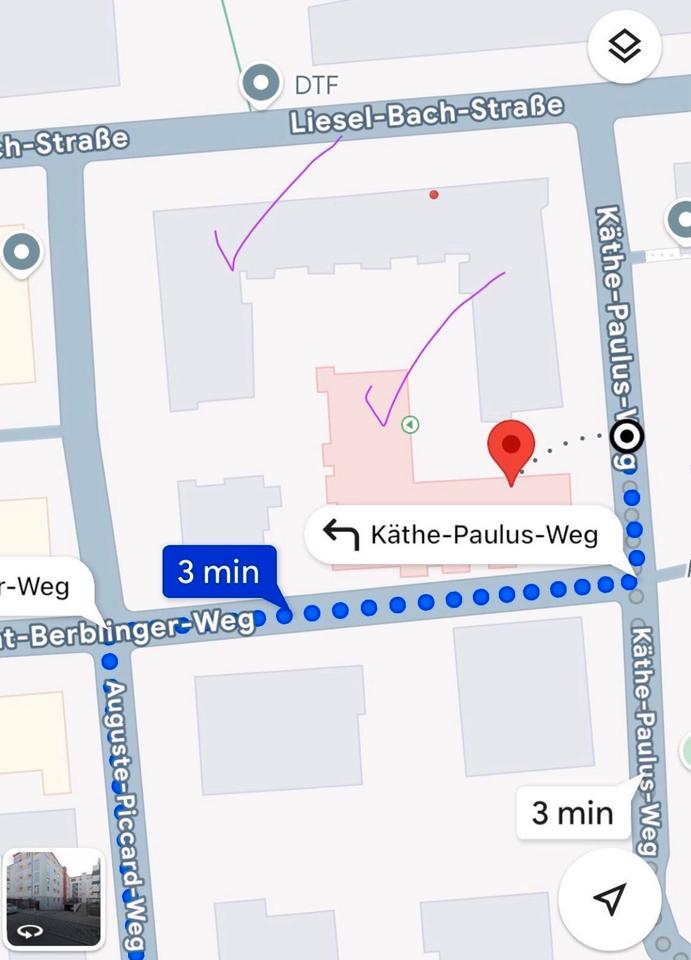Open the Street View preview thumbnail
Viewport: 691px width, 960px height.
pyautogui.click(x=53, y=898)
